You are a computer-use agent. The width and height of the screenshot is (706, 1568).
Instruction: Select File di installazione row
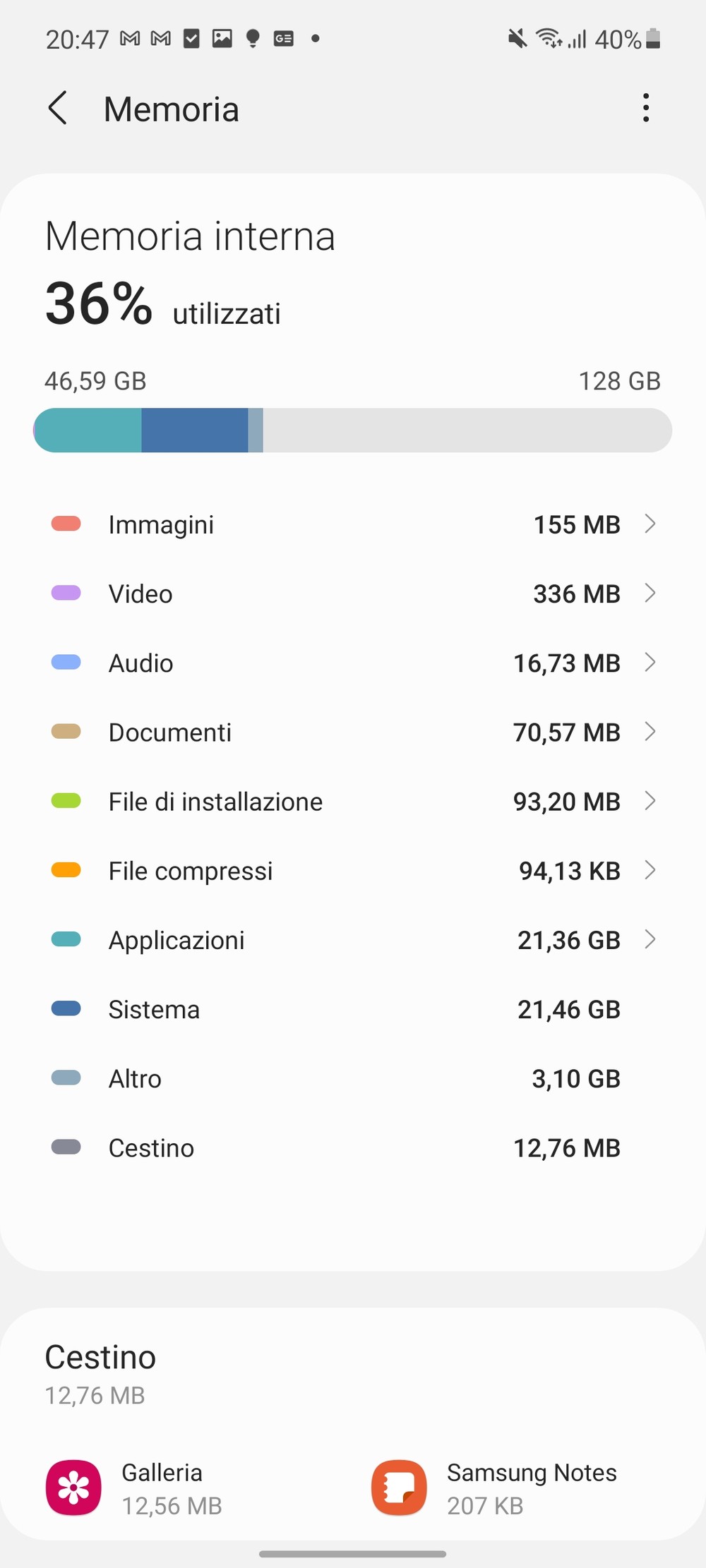click(353, 801)
